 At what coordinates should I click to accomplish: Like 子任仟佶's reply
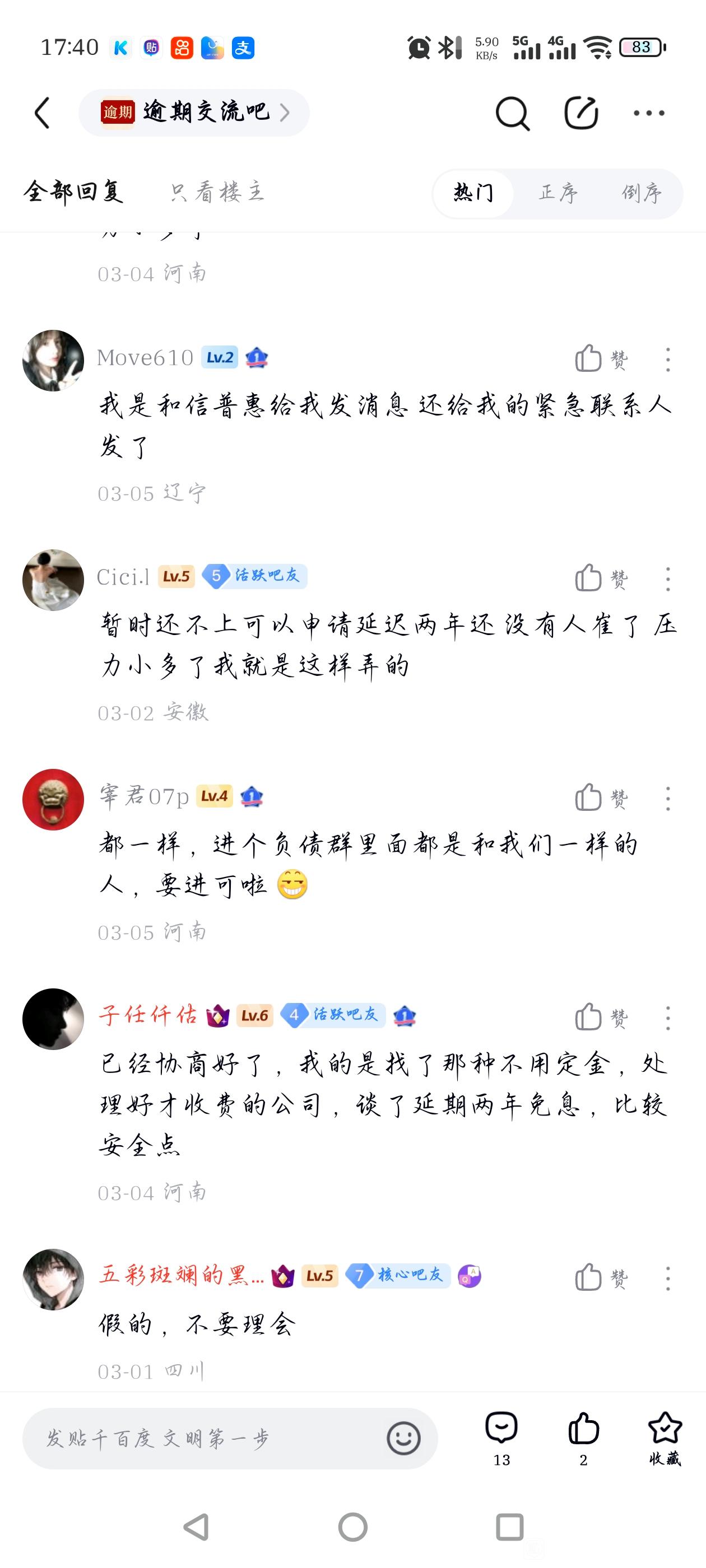pos(601,1017)
